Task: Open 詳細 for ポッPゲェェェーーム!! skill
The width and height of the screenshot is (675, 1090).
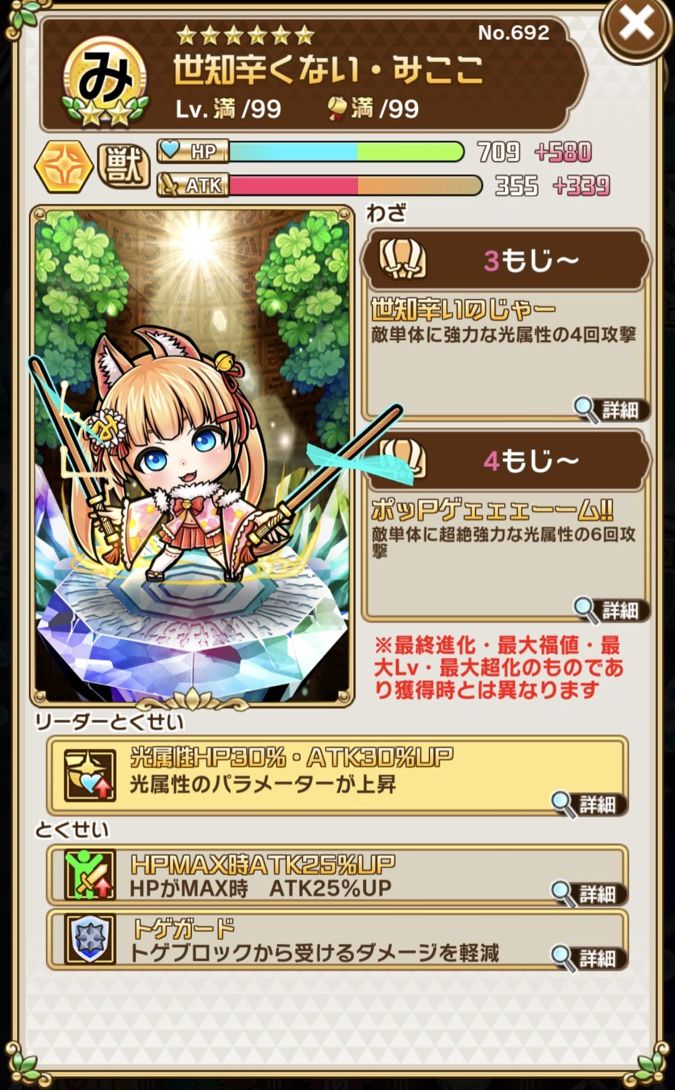Action: pos(613,609)
